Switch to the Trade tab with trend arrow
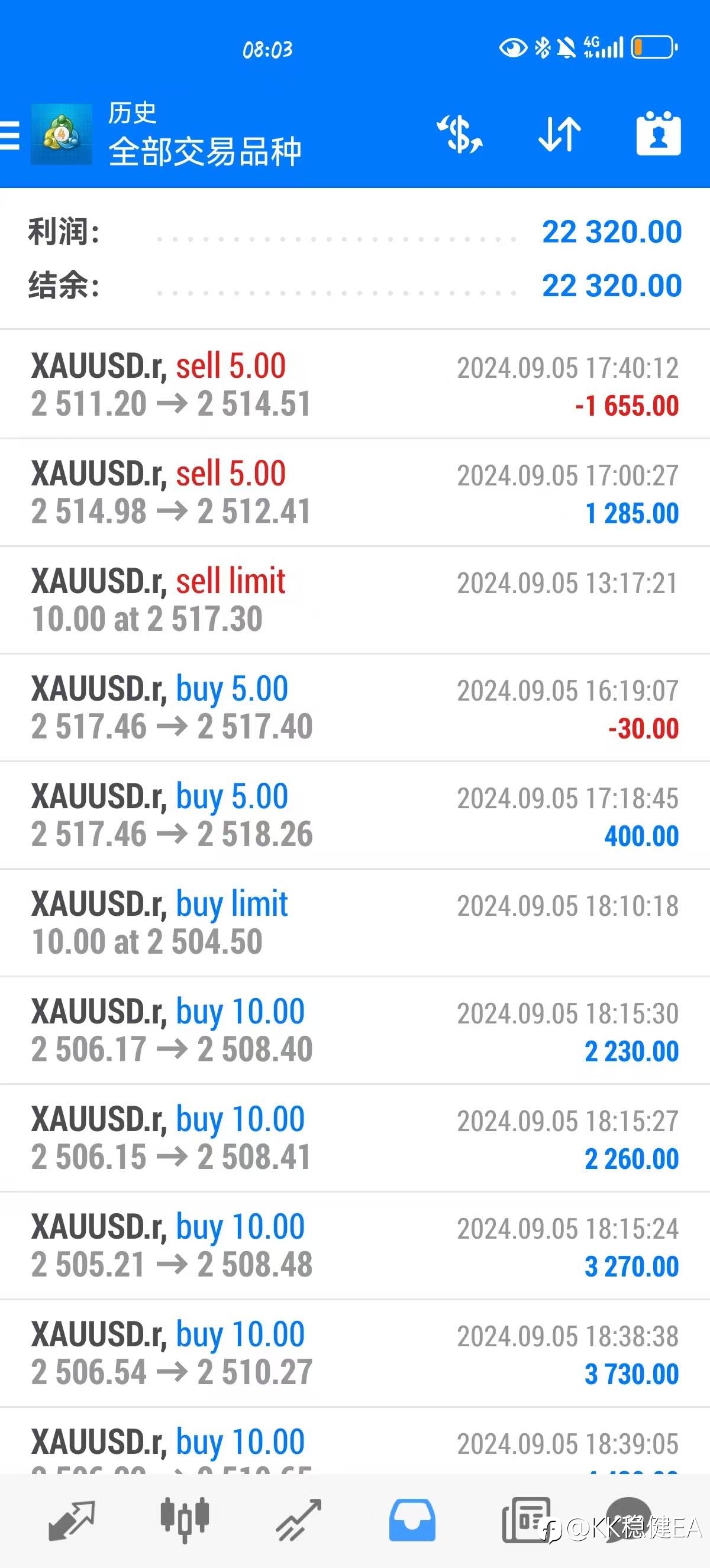710x1568 pixels. [x=298, y=1520]
